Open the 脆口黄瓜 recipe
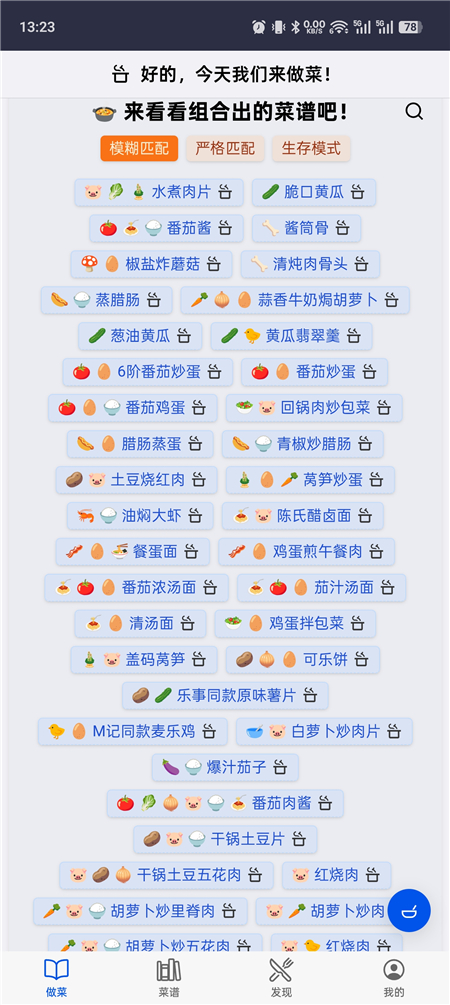The width and height of the screenshot is (450, 1005). point(314,192)
